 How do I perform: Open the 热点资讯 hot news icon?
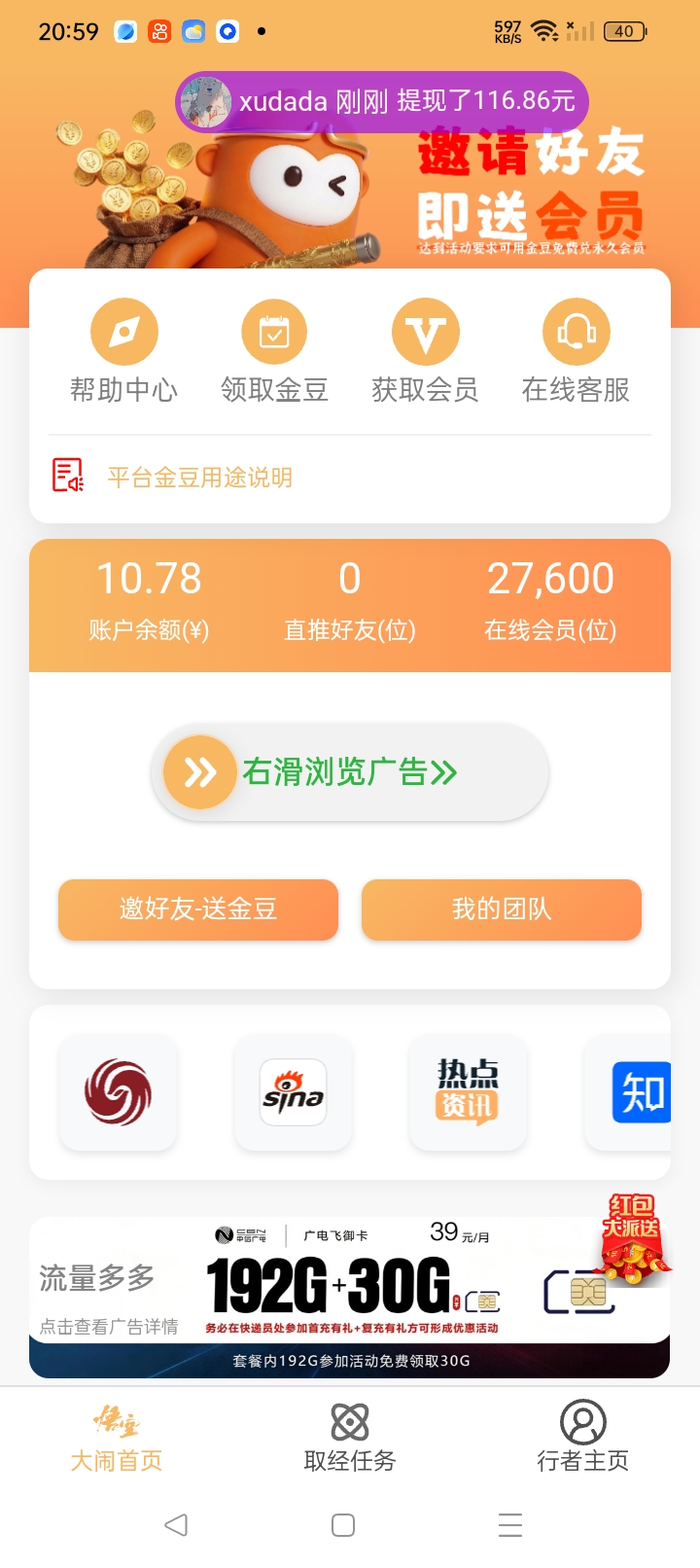[x=468, y=1092]
